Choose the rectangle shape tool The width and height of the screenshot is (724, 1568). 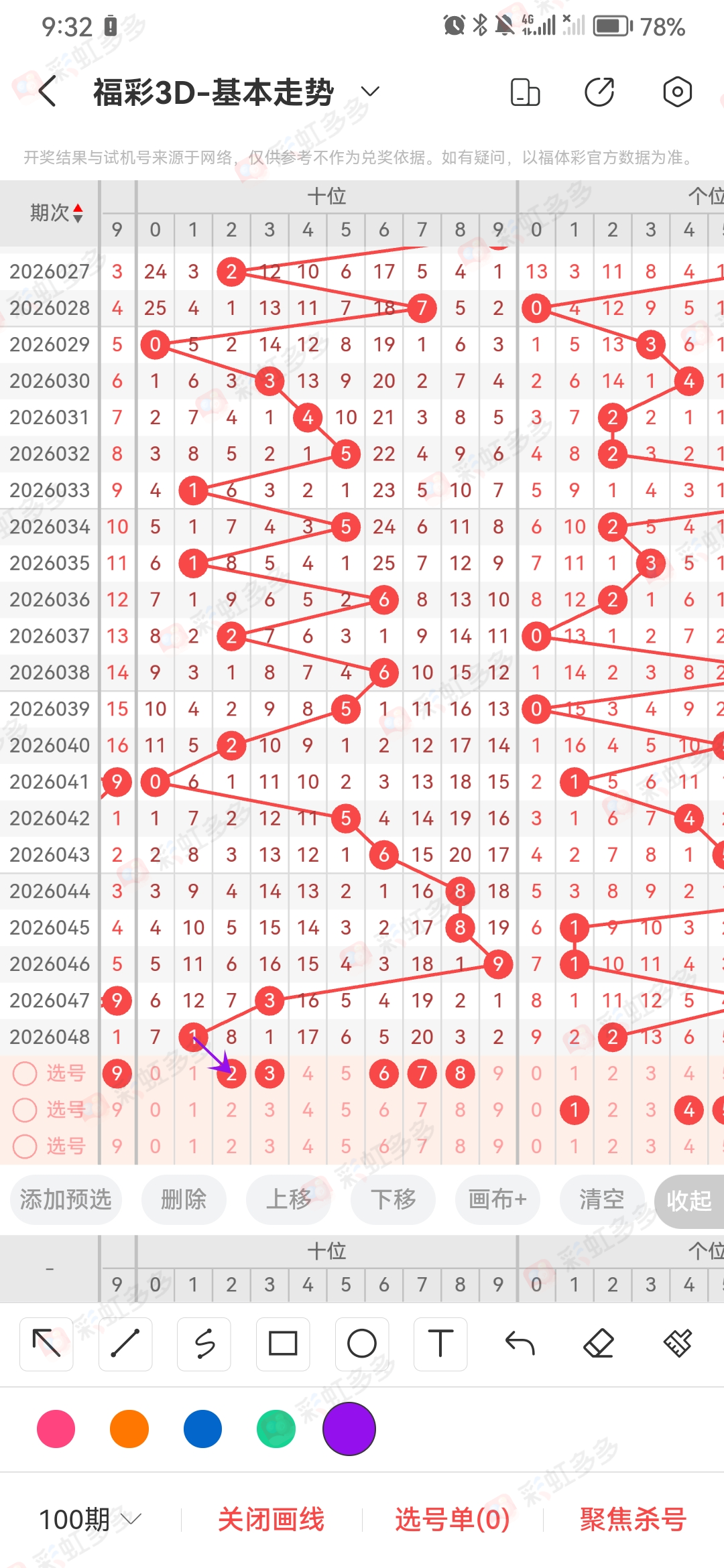click(283, 1344)
